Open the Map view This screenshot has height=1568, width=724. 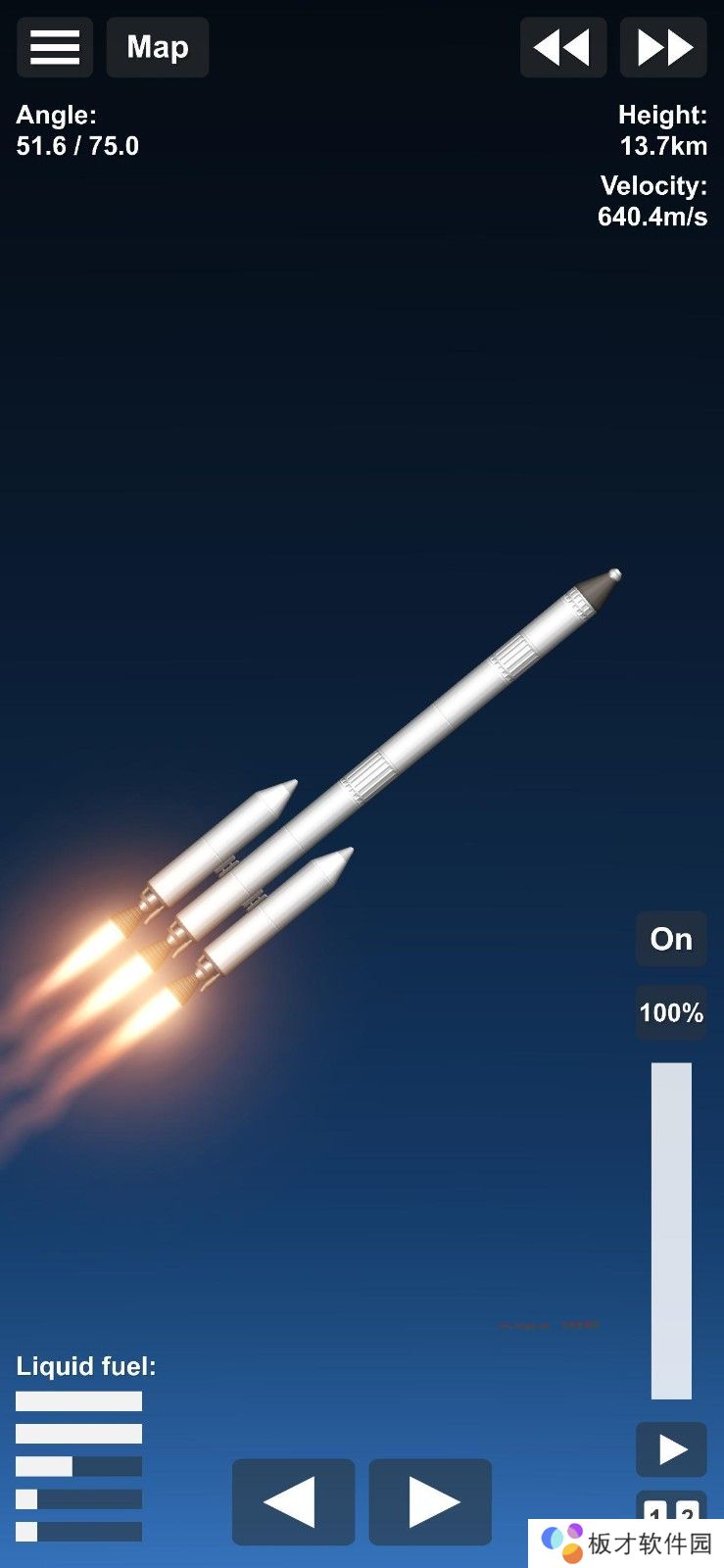tap(157, 47)
